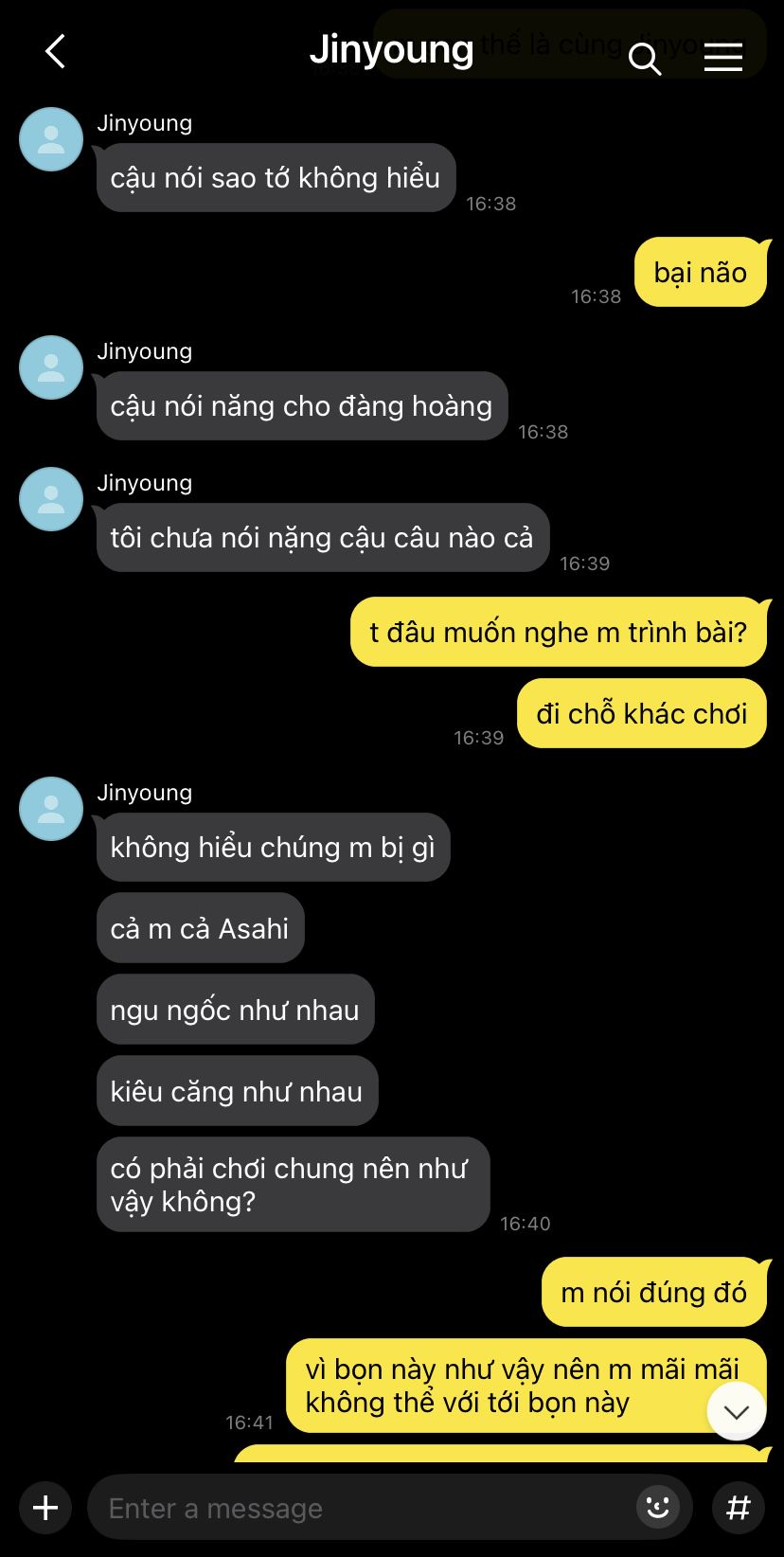This screenshot has height=1557, width=784.
Task: Open the emoji sticker picker
Action: pyautogui.click(x=658, y=1508)
